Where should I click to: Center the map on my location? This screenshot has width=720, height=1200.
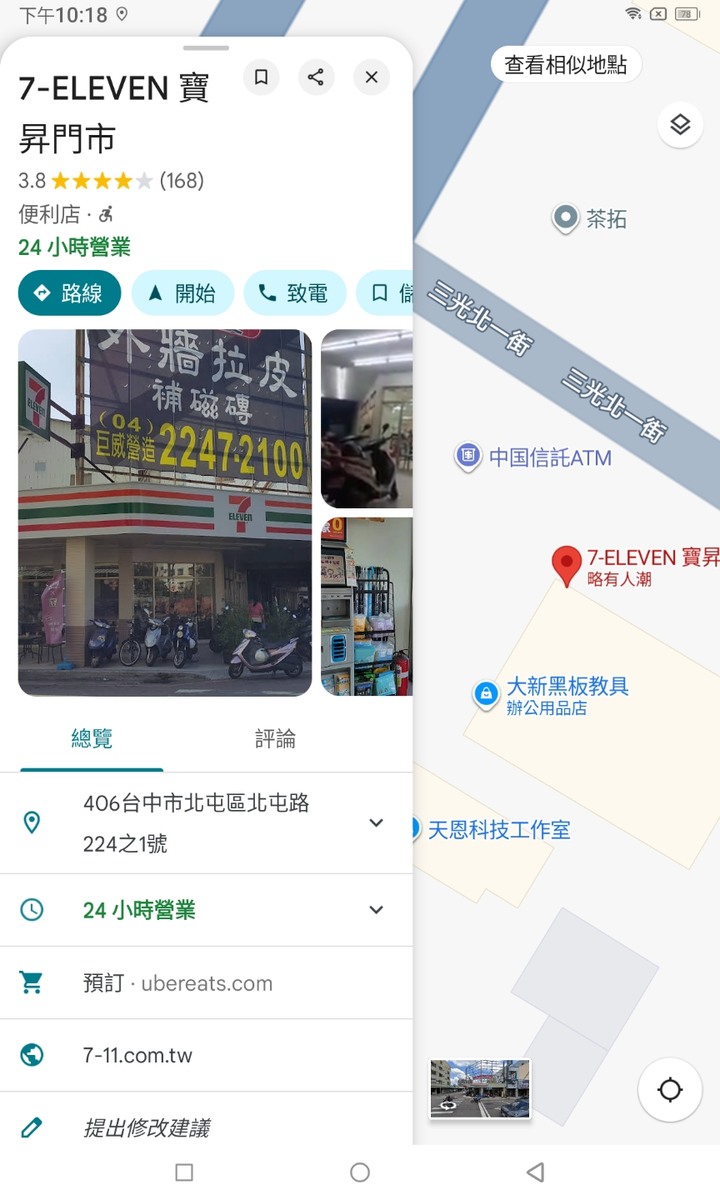(670, 1090)
